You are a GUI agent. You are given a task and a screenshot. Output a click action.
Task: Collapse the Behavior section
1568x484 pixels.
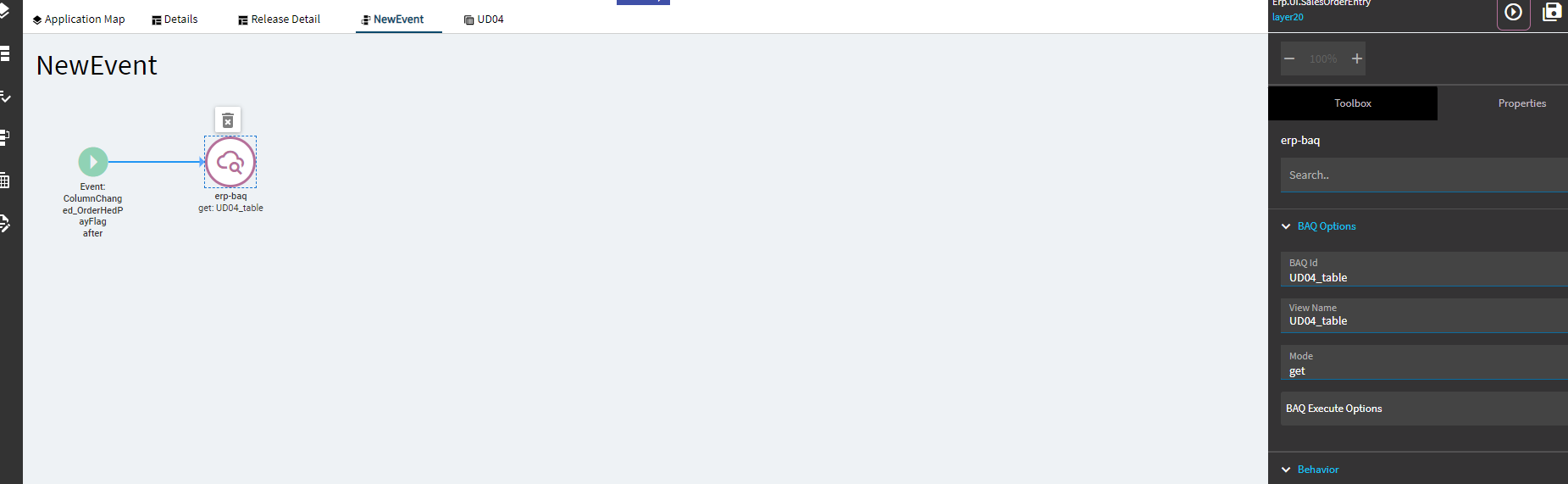pos(1286,470)
